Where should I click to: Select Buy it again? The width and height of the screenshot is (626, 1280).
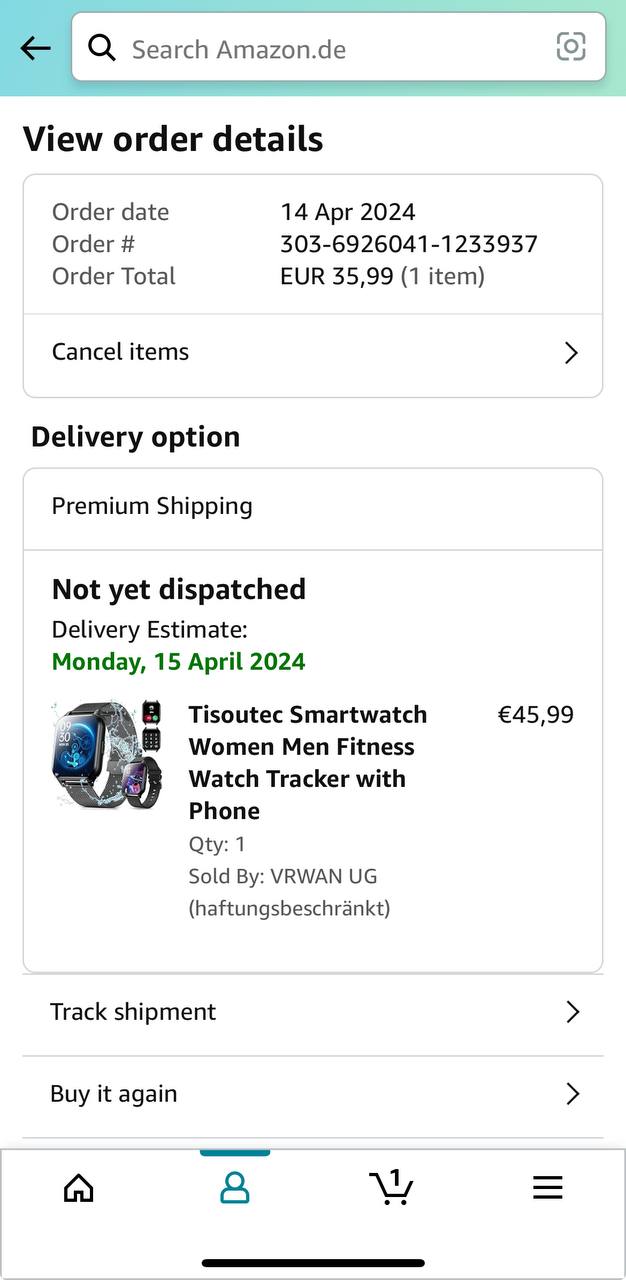click(x=313, y=1094)
